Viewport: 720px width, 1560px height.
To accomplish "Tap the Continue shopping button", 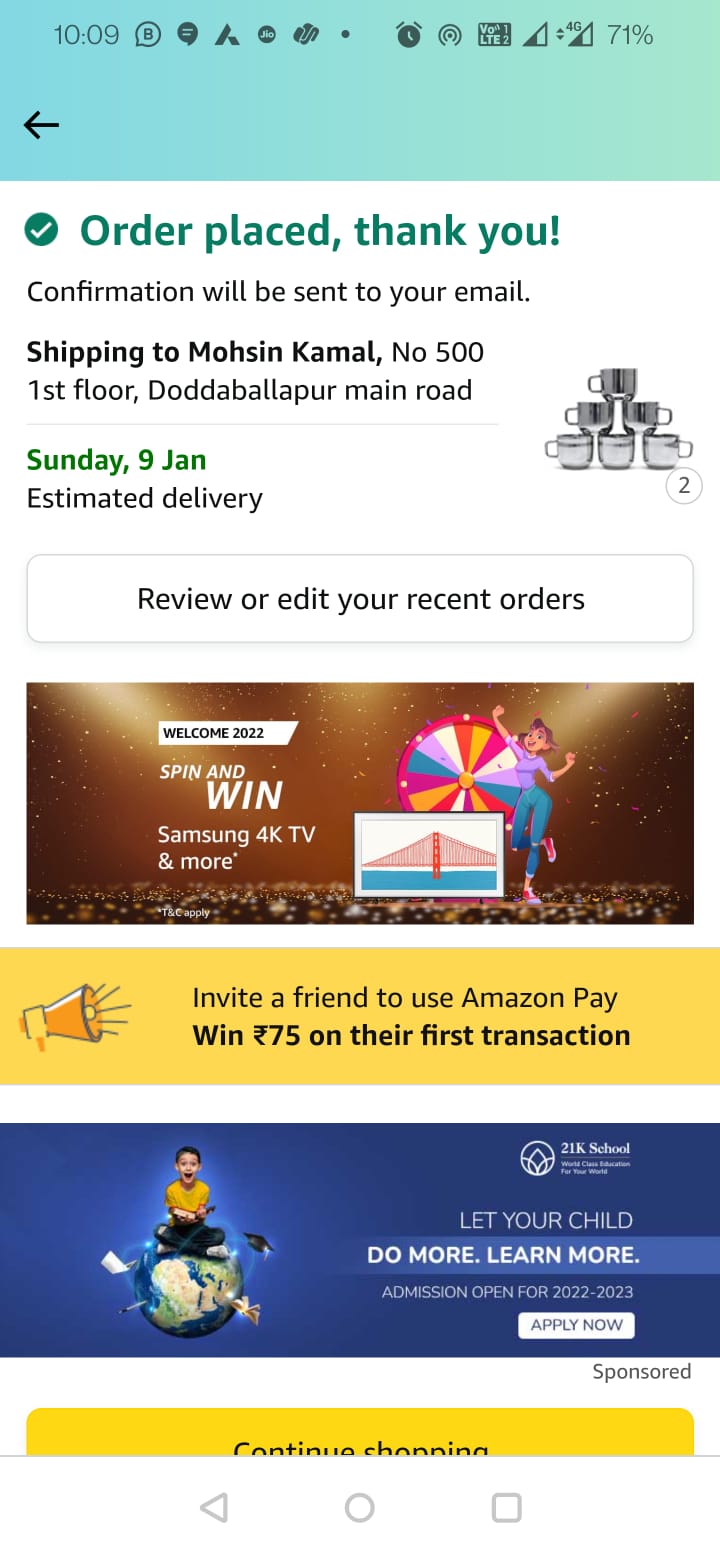I will click(x=360, y=1435).
